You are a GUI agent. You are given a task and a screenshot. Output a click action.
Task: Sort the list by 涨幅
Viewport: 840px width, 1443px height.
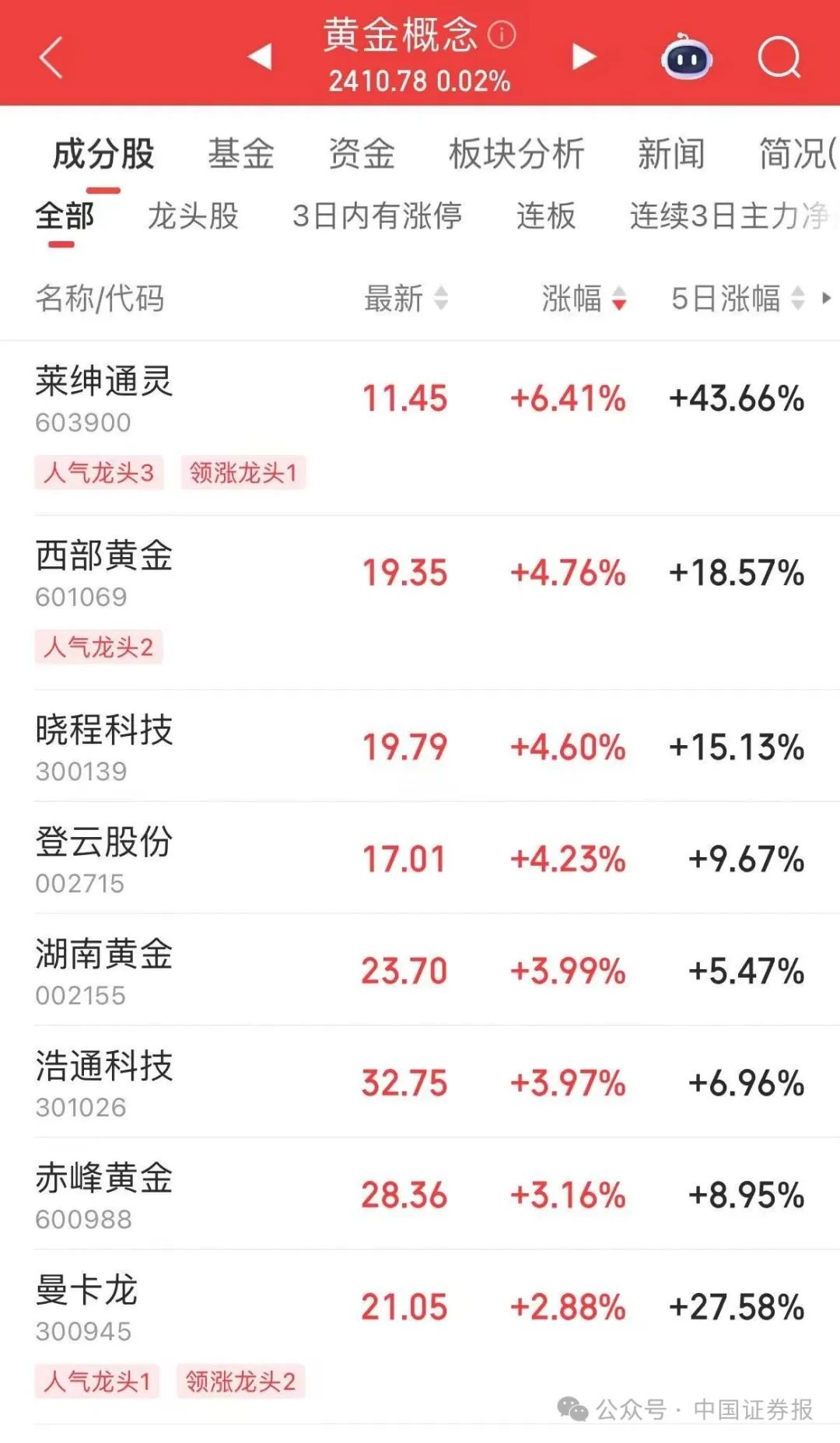coord(584,298)
